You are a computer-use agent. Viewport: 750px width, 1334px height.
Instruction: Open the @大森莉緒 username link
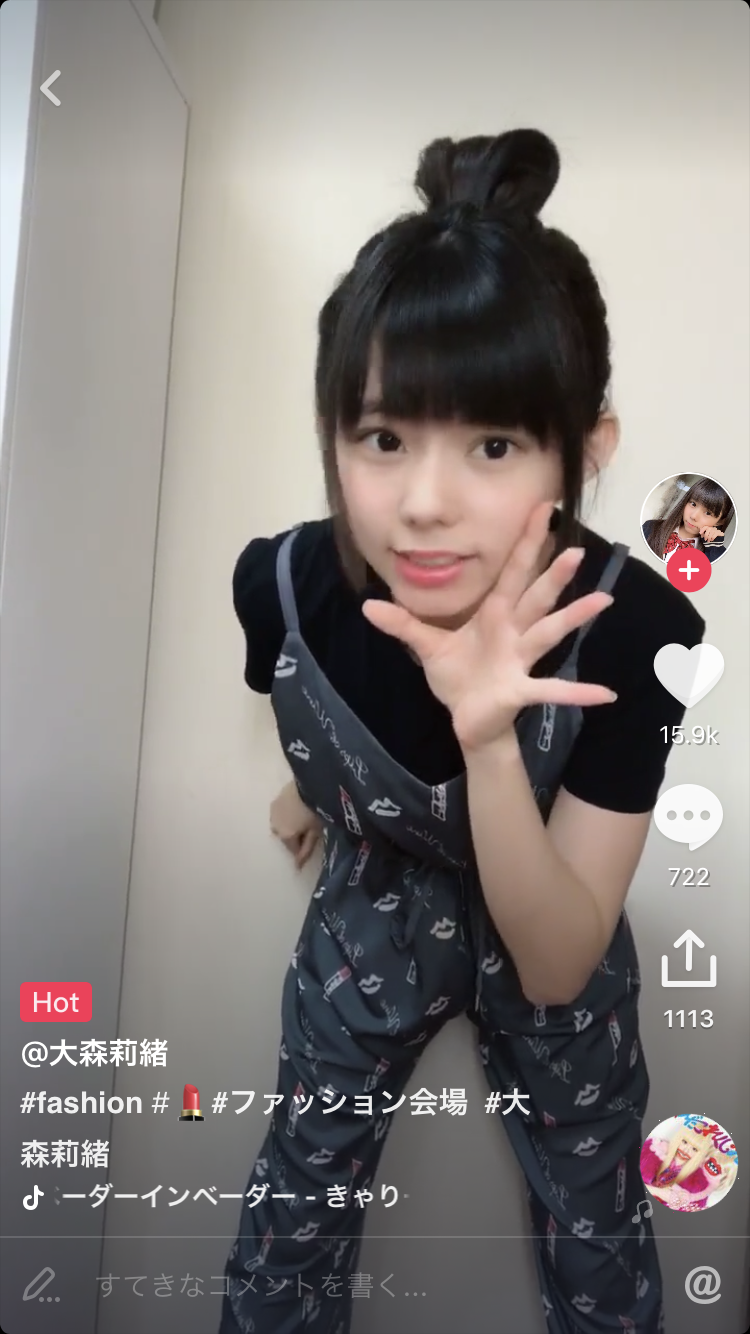94,1053
